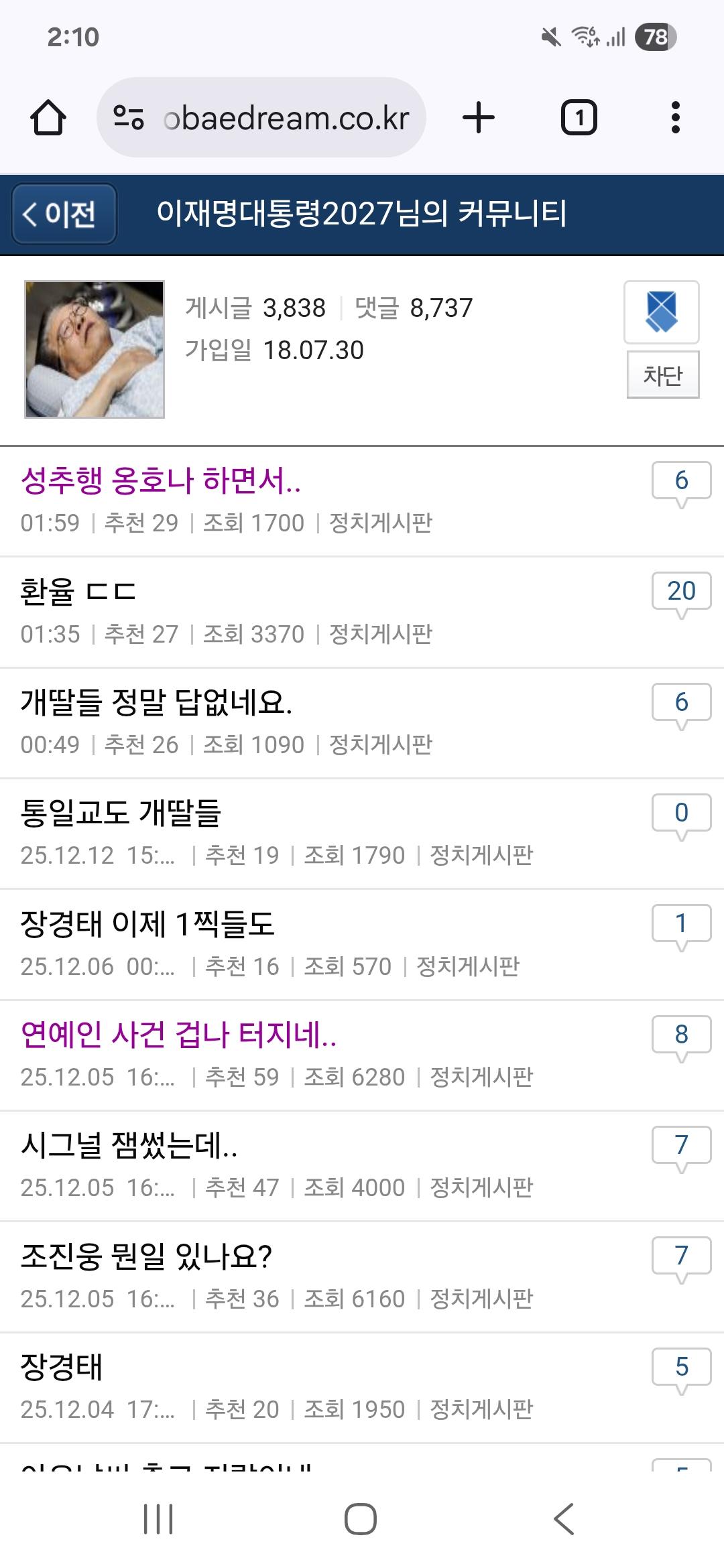The image size is (724, 1568).
Task: Open the post 환율 ㄷㄷ
Action: pyautogui.click(x=78, y=592)
